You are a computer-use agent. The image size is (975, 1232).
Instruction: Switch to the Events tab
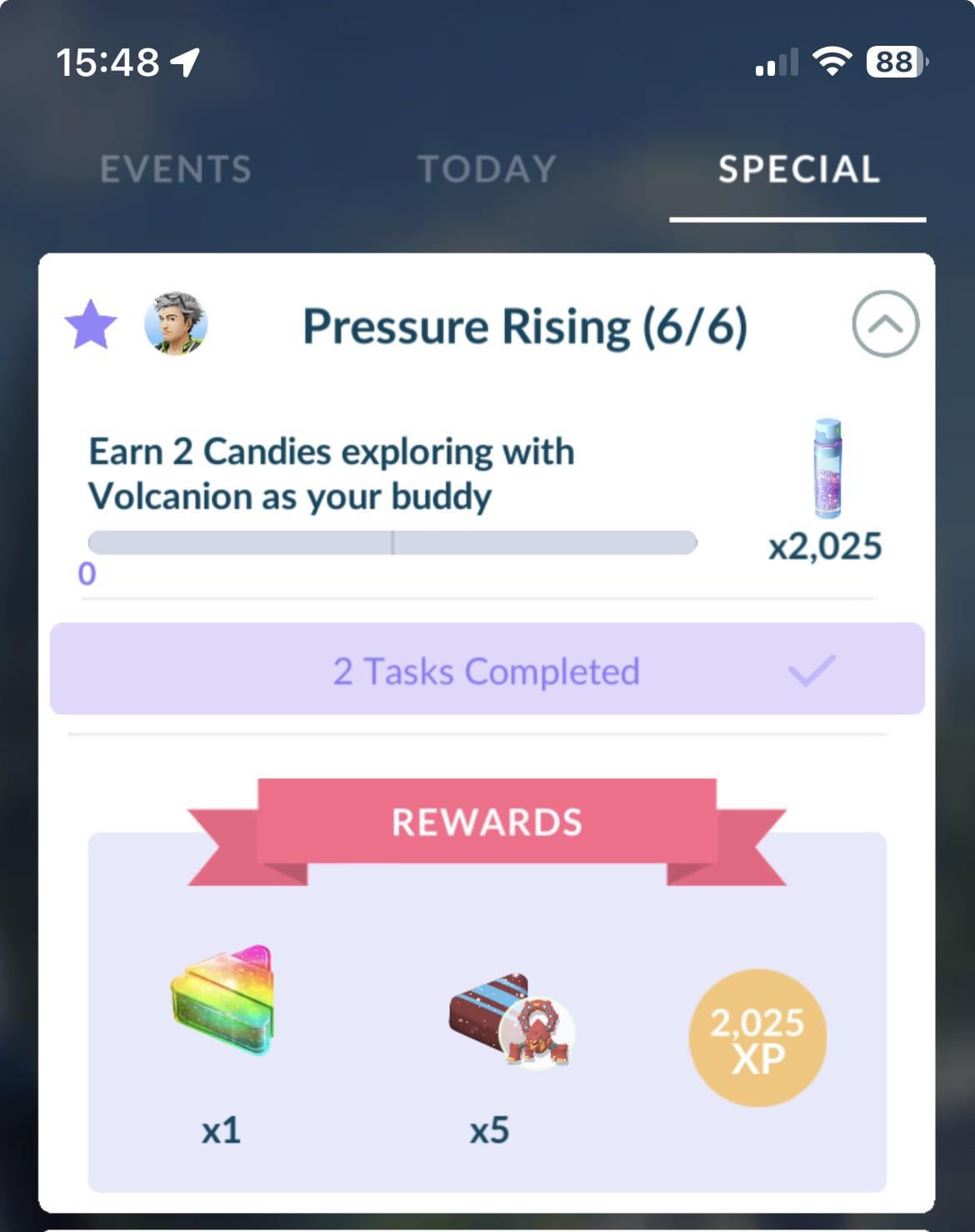coord(176,169)
